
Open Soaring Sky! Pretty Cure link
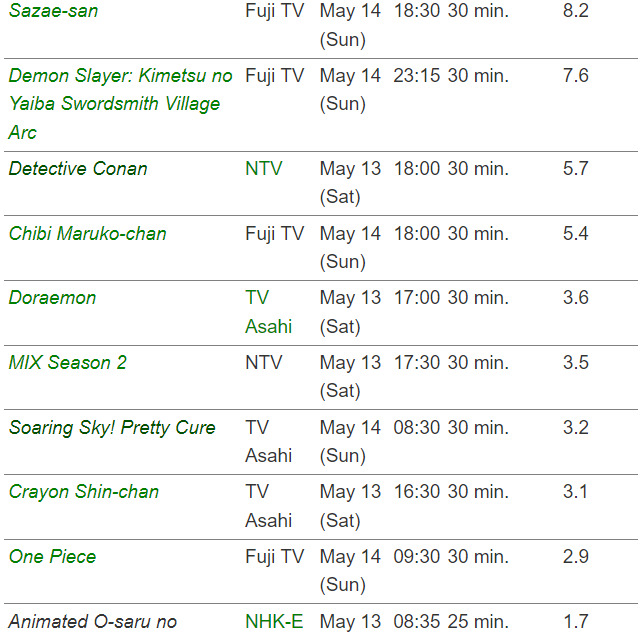[112, 428]
